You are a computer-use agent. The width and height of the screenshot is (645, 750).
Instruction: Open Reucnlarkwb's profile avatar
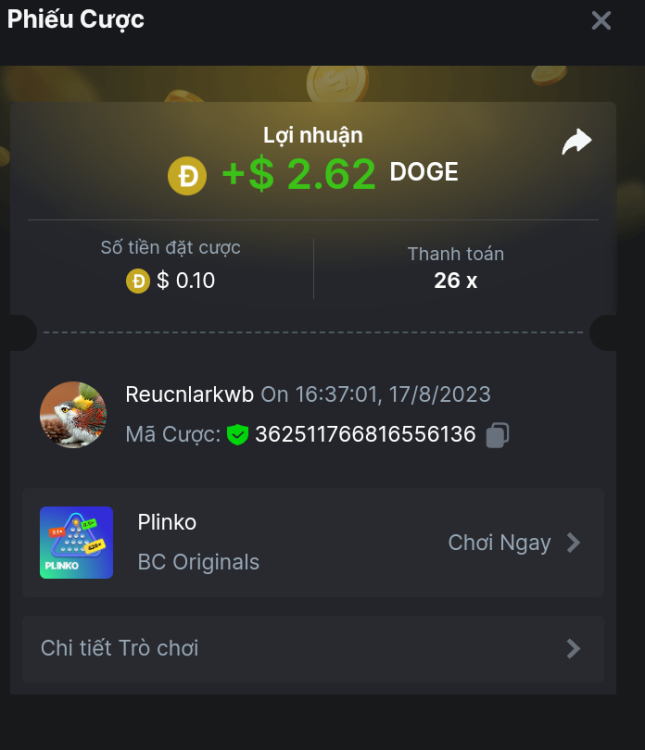pos(73,414)
